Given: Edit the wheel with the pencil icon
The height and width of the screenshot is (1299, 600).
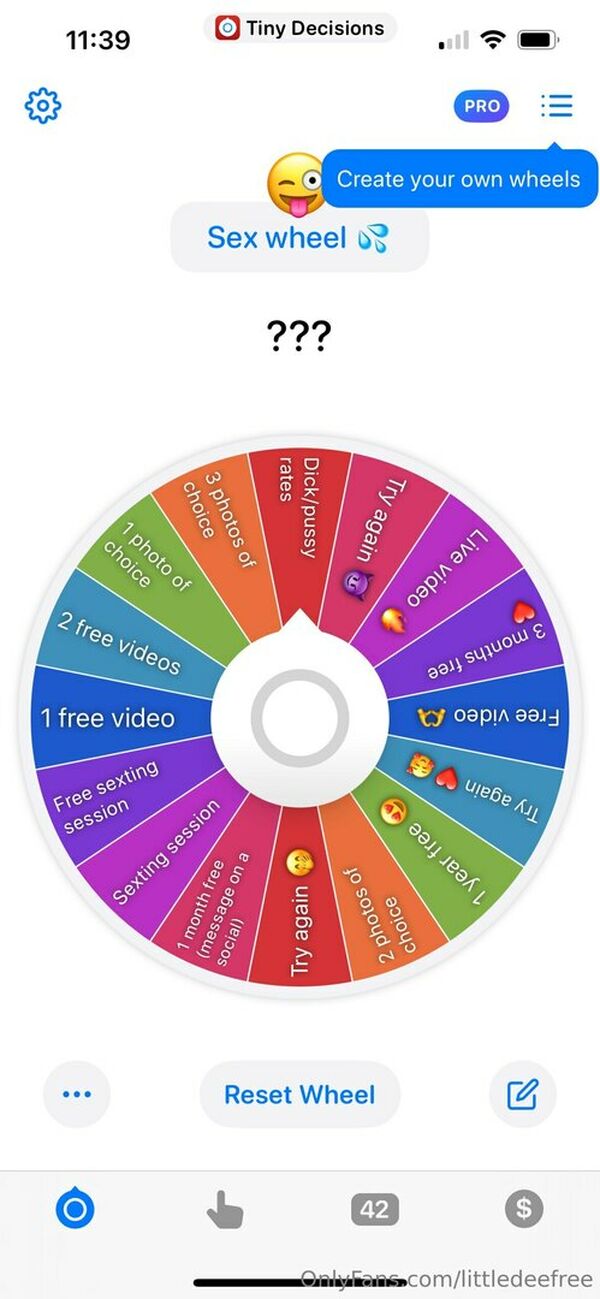Looking at the screenshot, I should tap(522, 1094).
